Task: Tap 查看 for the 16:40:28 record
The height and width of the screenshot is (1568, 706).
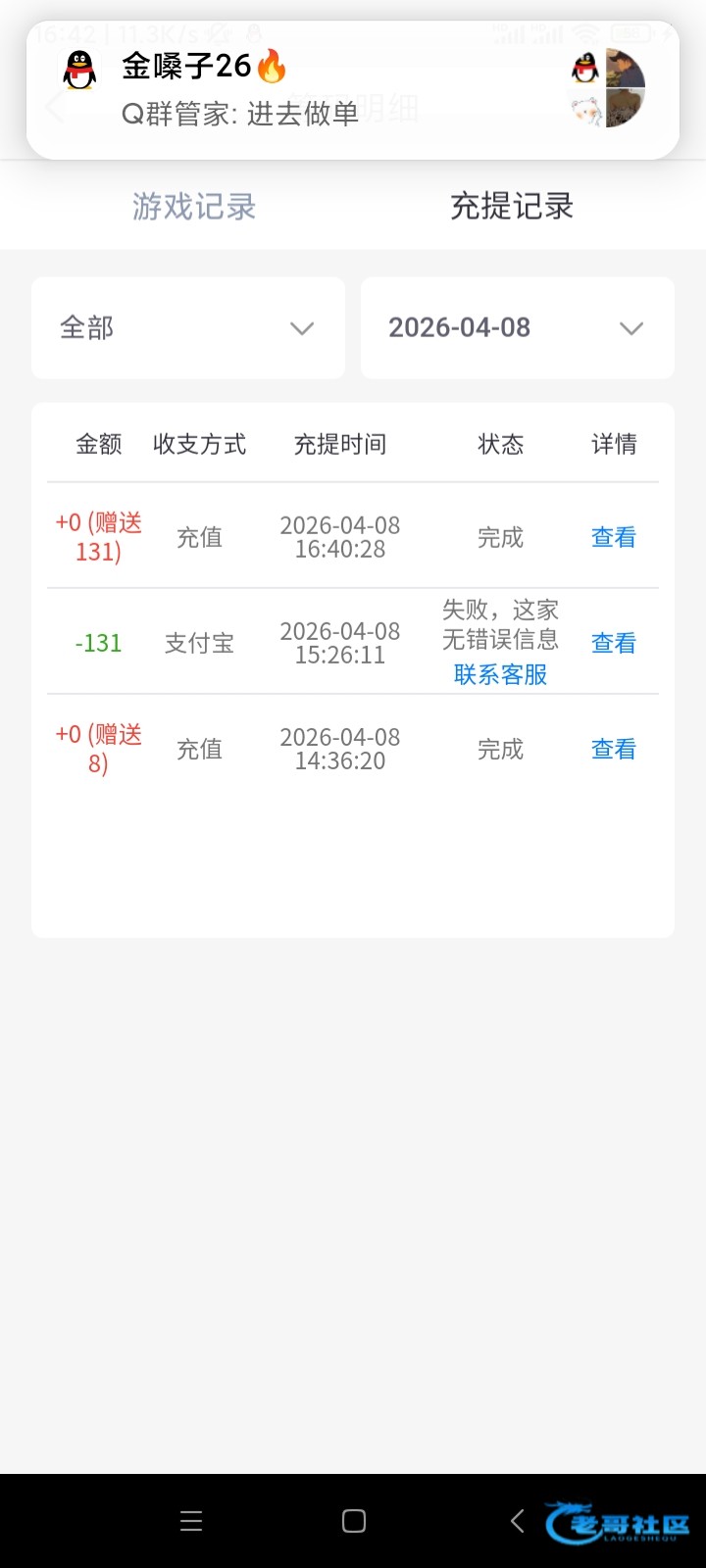Action: click(613, 537)
